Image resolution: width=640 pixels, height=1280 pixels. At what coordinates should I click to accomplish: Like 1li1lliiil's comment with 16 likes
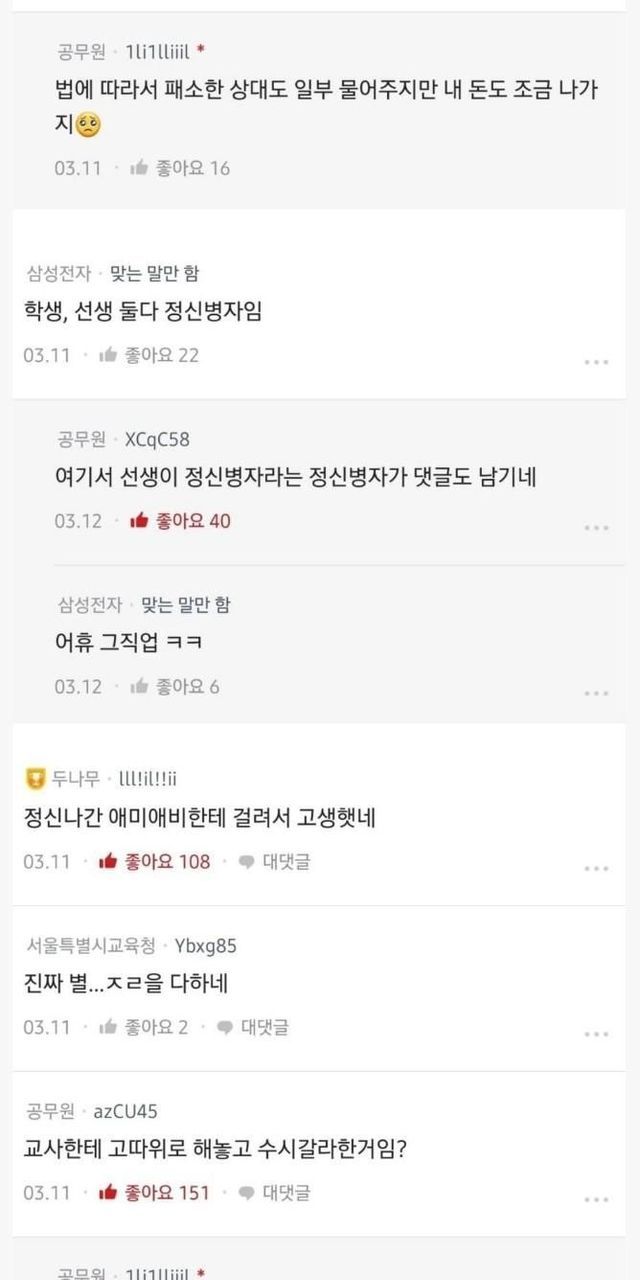pyautogui.click(x=181, y=168)
